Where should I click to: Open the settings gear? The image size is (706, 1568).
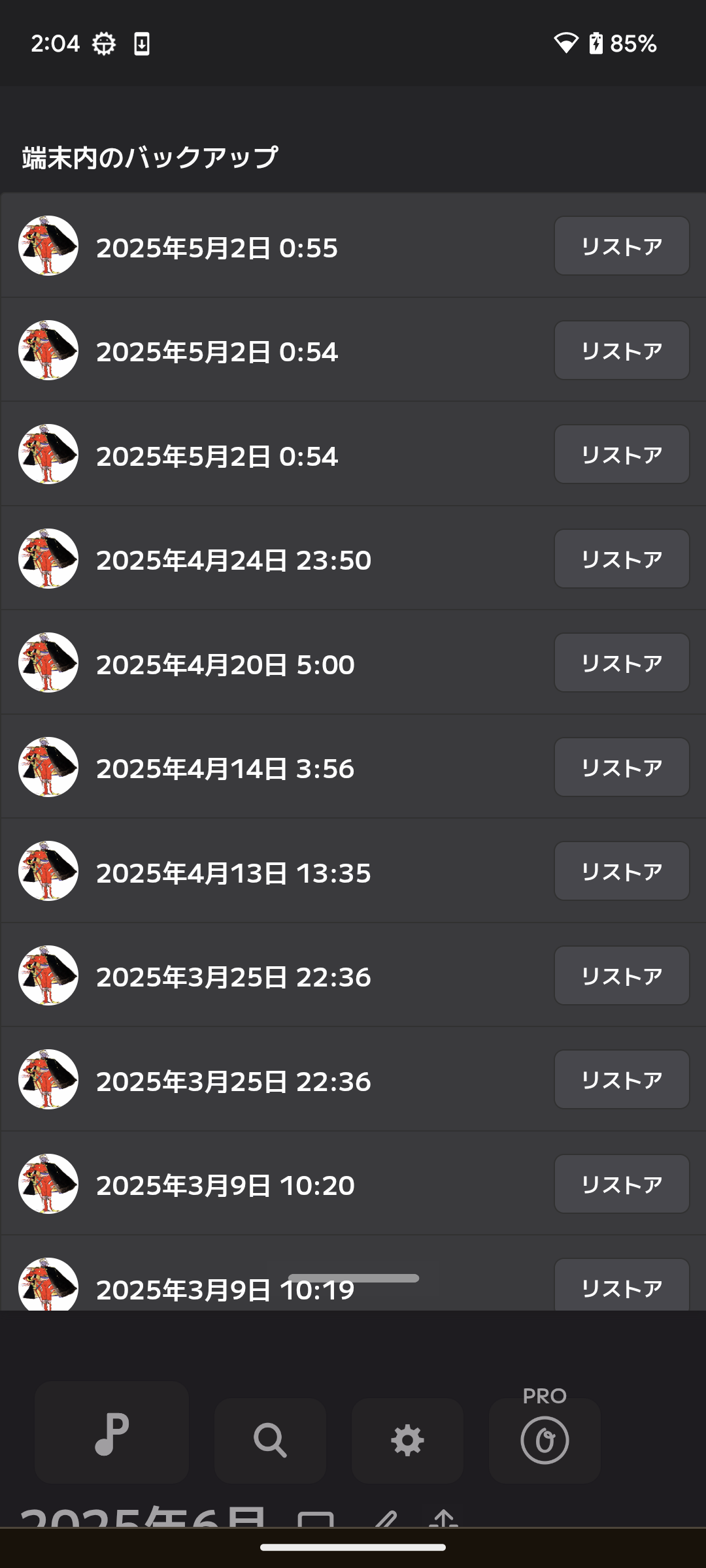click(x=407, y=1441)
